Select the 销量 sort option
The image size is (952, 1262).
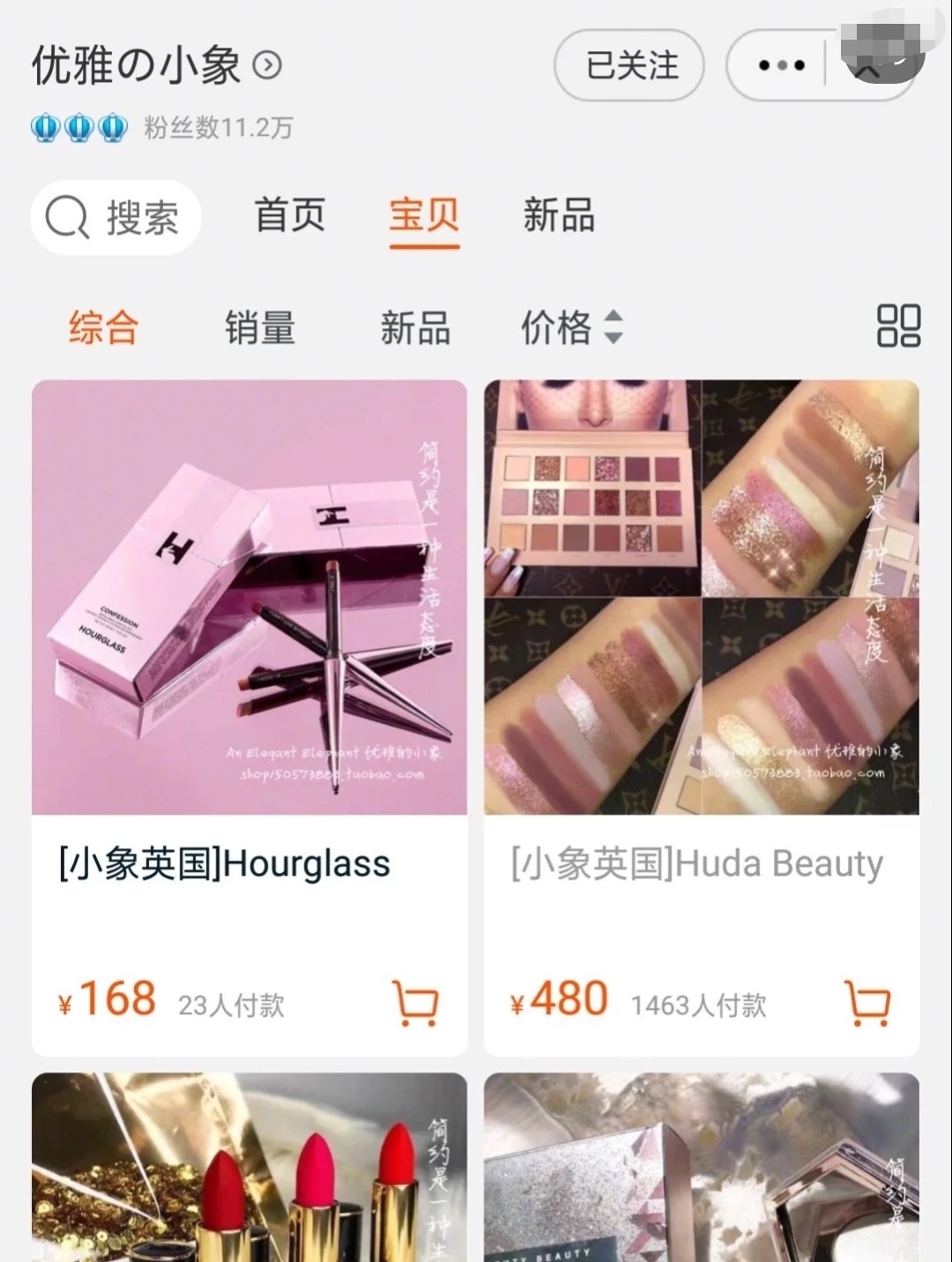pyautogui.click(x=260, y=327)
